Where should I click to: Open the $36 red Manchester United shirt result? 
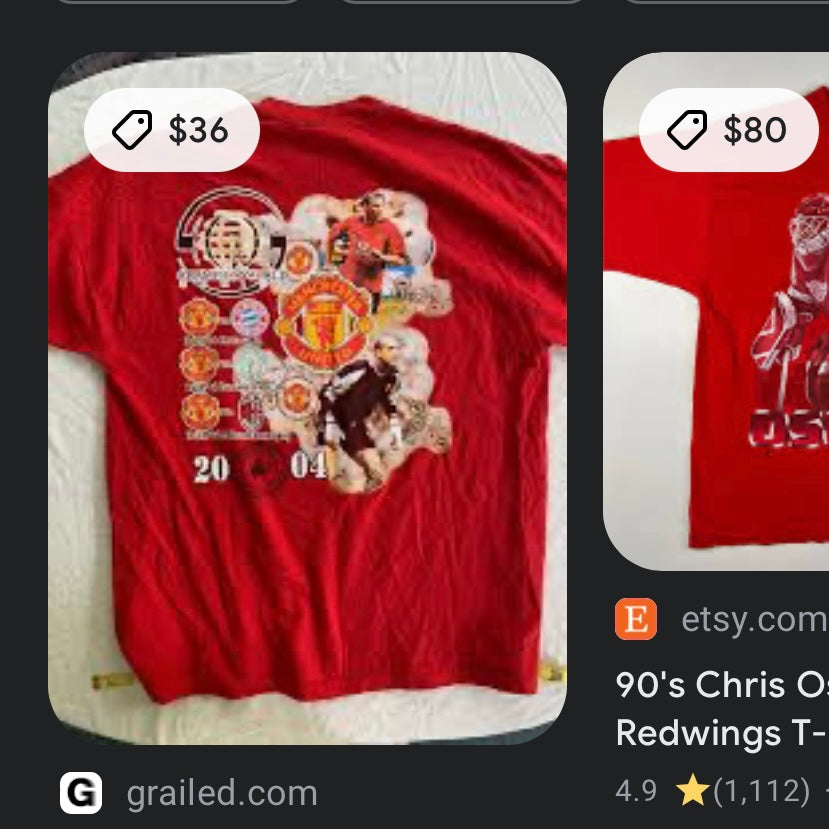click(x=307, y=400)
